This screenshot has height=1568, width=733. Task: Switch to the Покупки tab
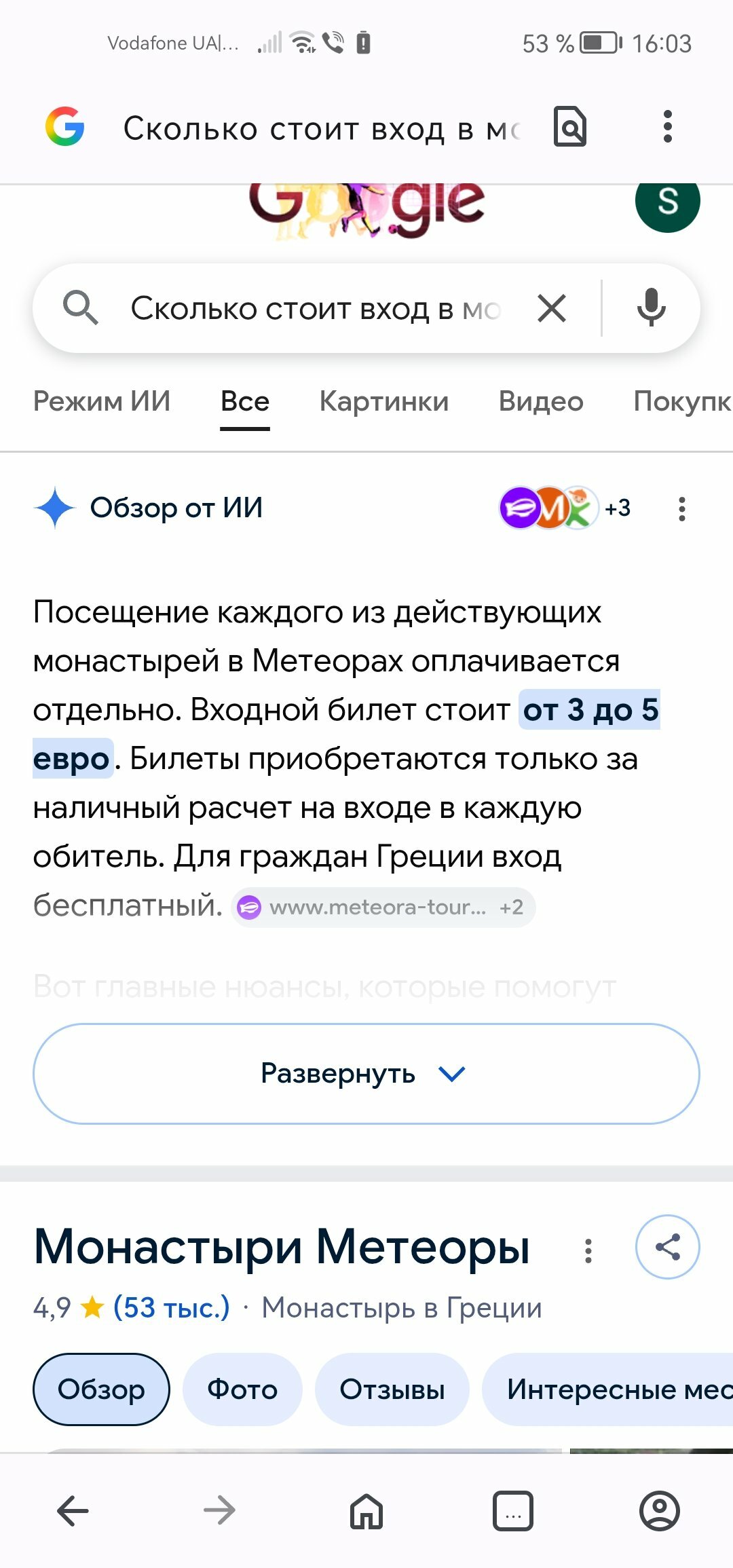[683, 401]
